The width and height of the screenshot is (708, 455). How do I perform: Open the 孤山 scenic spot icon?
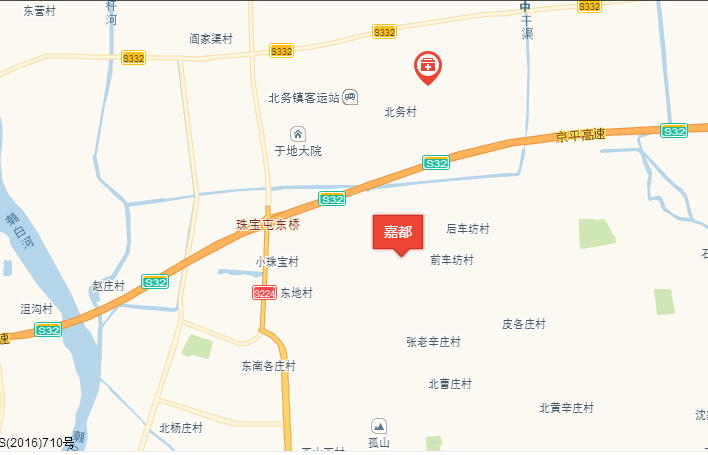pos(379,426)
